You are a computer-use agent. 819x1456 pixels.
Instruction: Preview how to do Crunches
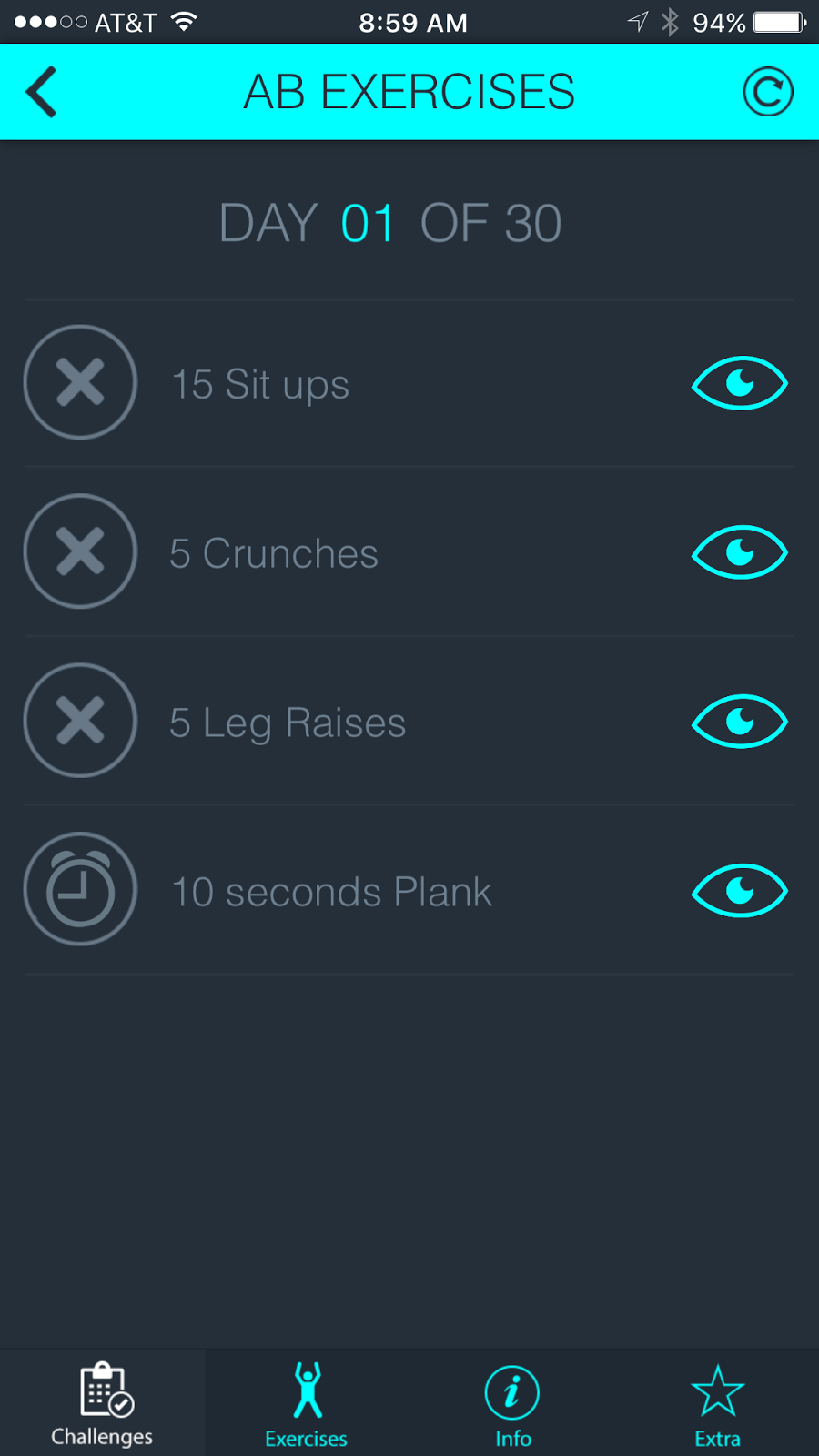tap(739, 552)
